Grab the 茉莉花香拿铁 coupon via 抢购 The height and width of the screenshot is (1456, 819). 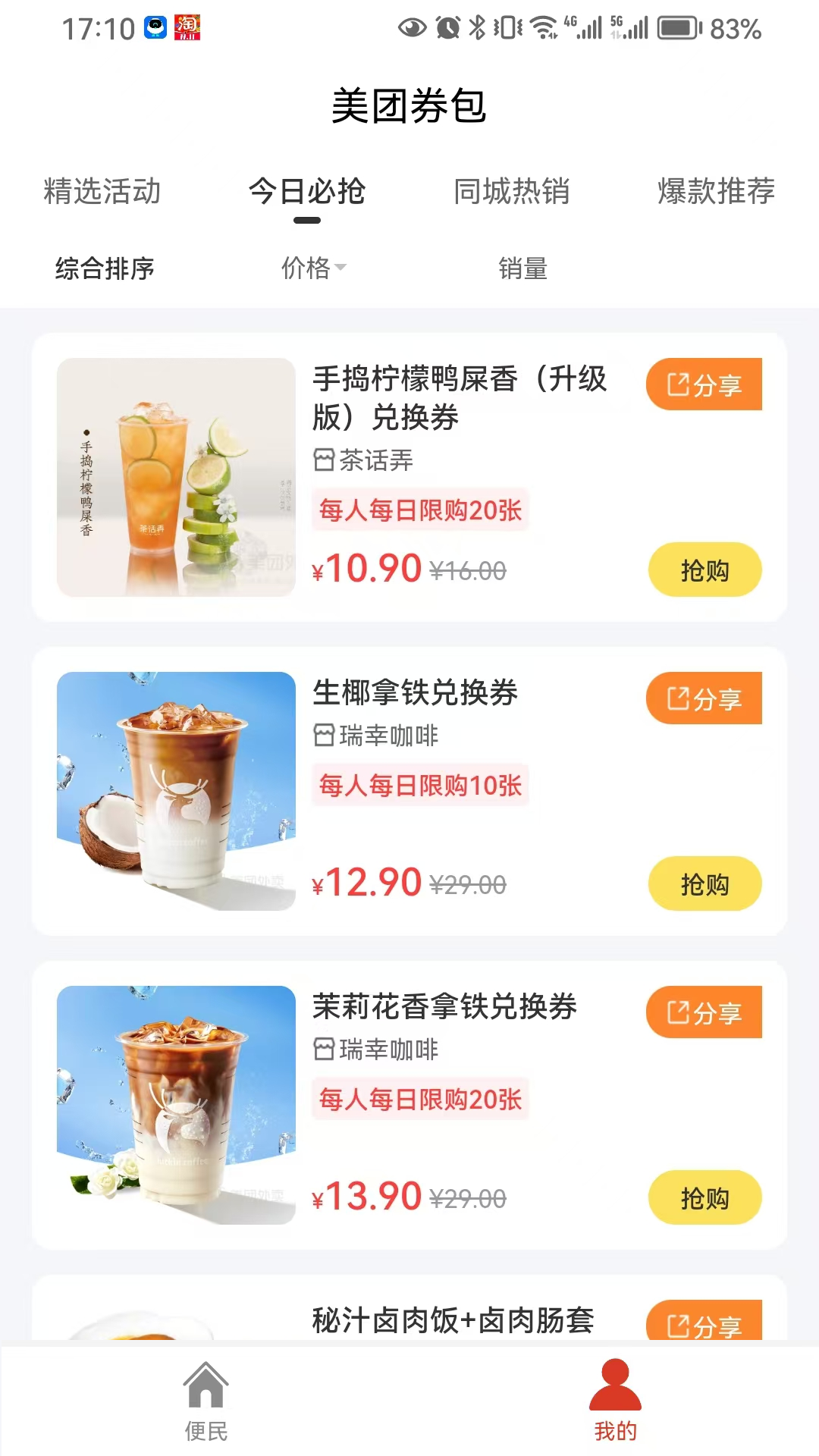coord(704,1198)
